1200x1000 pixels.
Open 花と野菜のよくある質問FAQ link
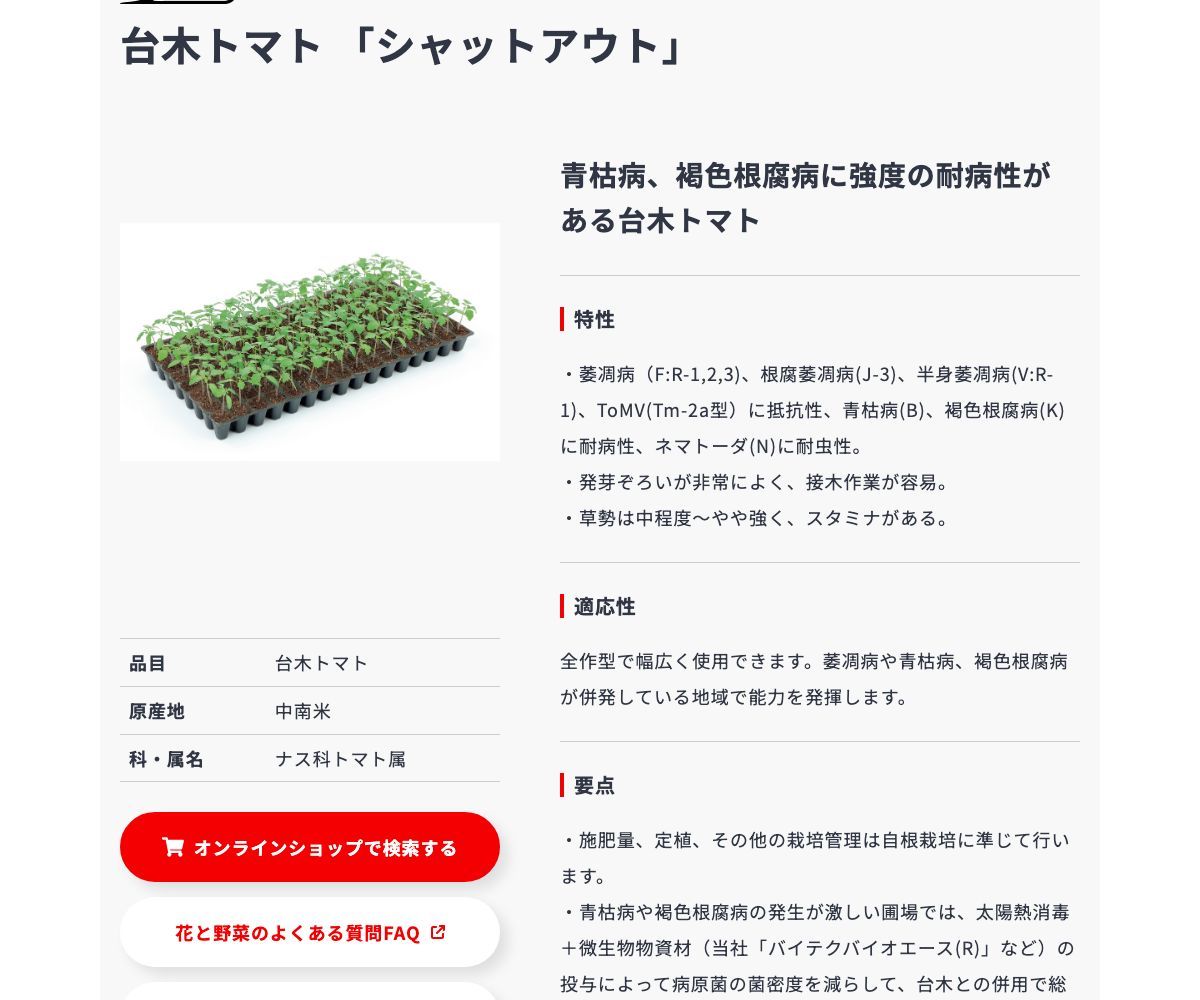click(x=310, y=933)
